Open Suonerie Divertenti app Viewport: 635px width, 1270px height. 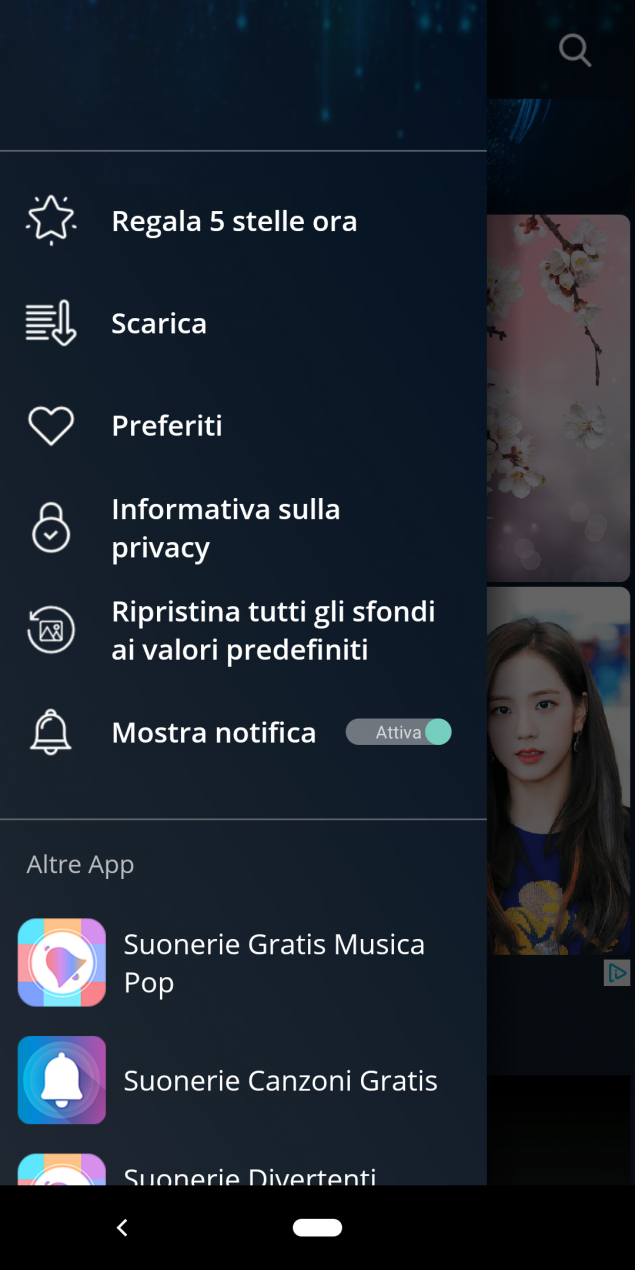click(249, 1172)
